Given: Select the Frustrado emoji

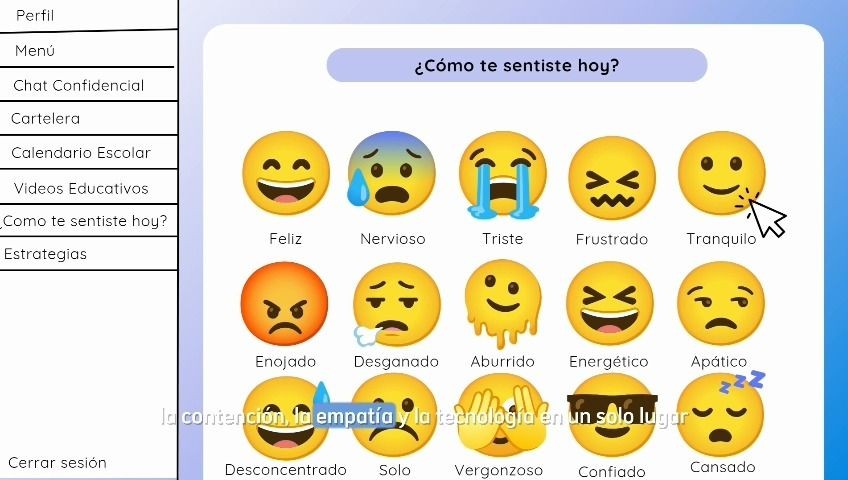Looking at the screenshot, I should click(612, 178).
